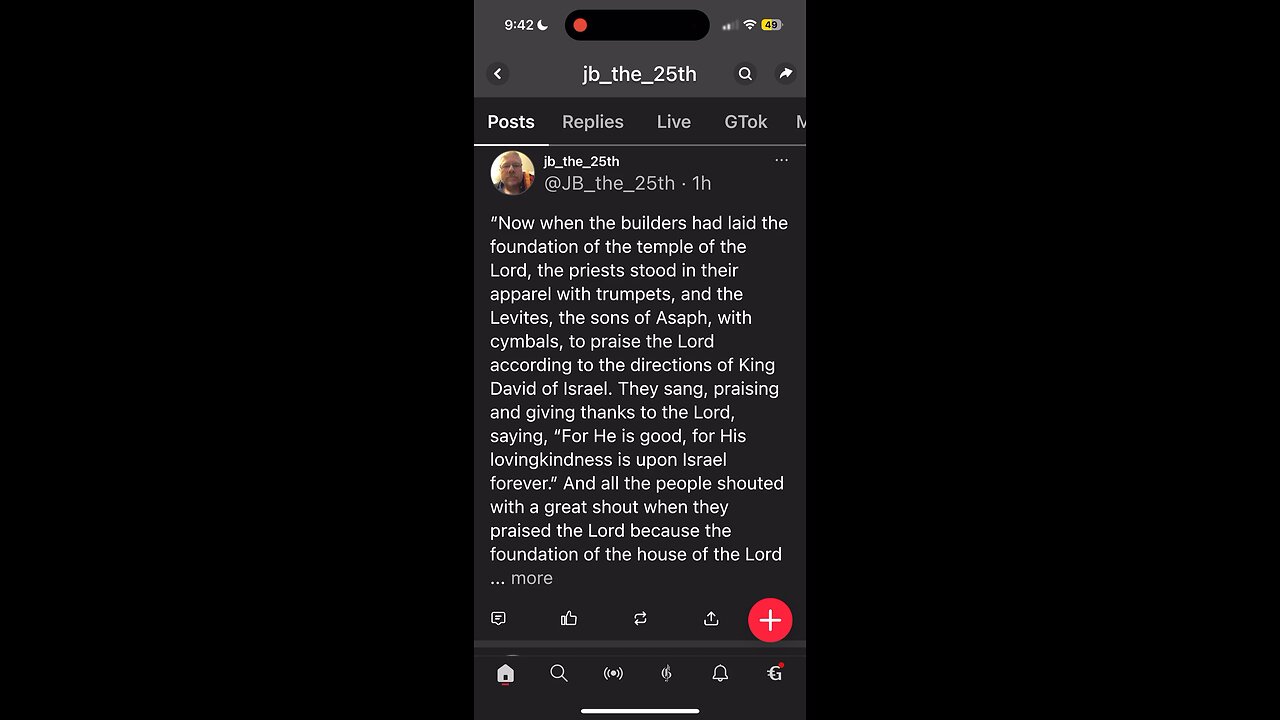The height and width of the screenshot is (720, 1280).
Task: Open the notifications bell
Action: coord(720,674)
